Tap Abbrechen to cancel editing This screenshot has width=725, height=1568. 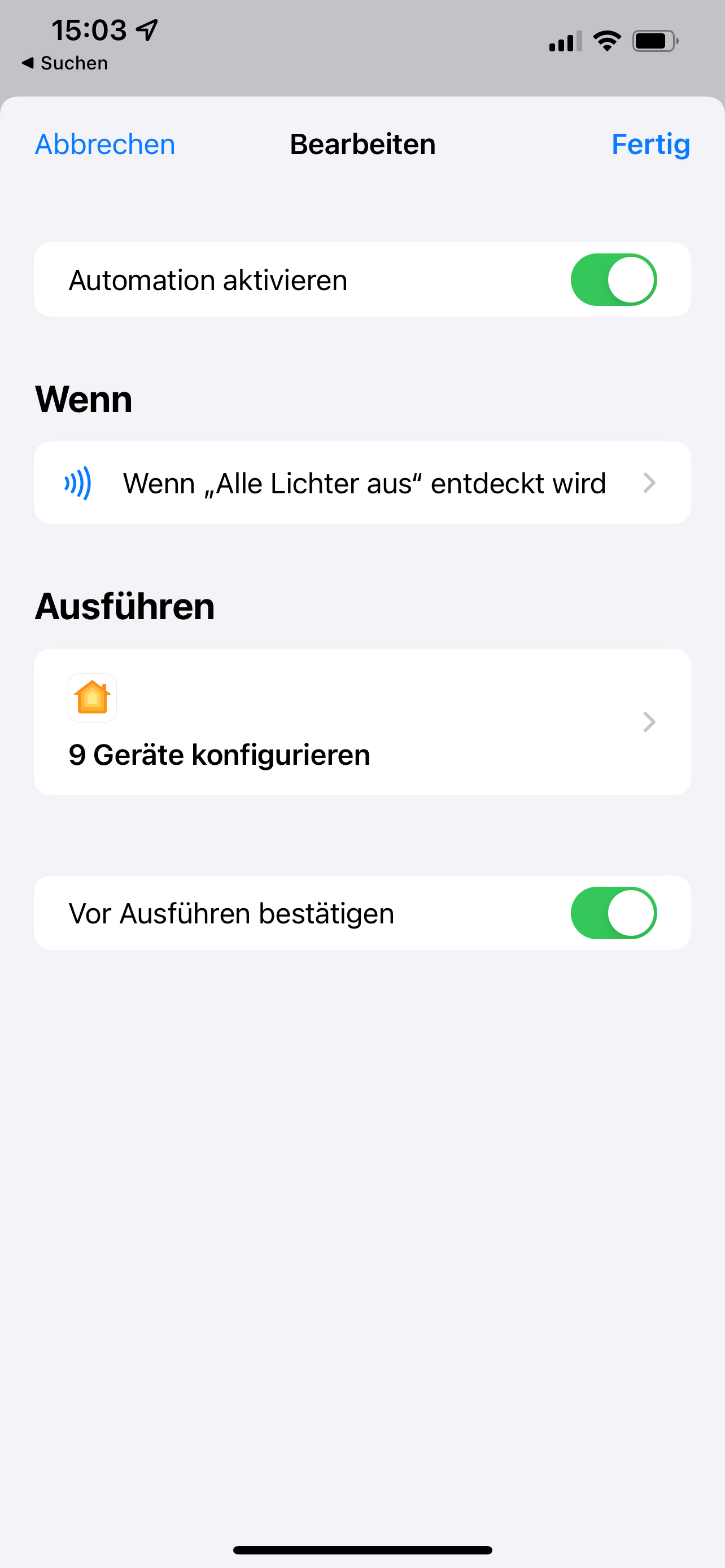[x=104, y=145]
